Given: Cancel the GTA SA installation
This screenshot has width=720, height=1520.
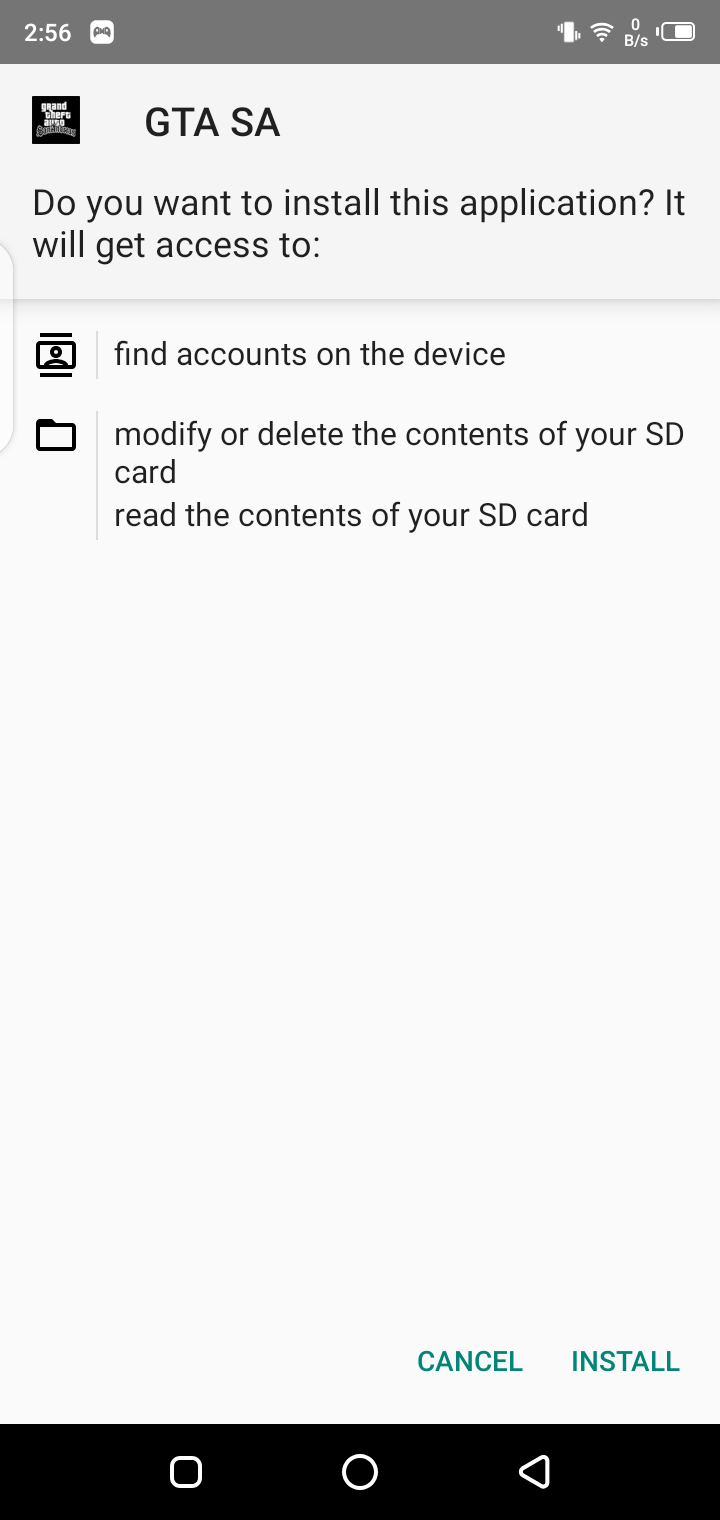Looking at the screenshot, I should tap(470, 1361).
